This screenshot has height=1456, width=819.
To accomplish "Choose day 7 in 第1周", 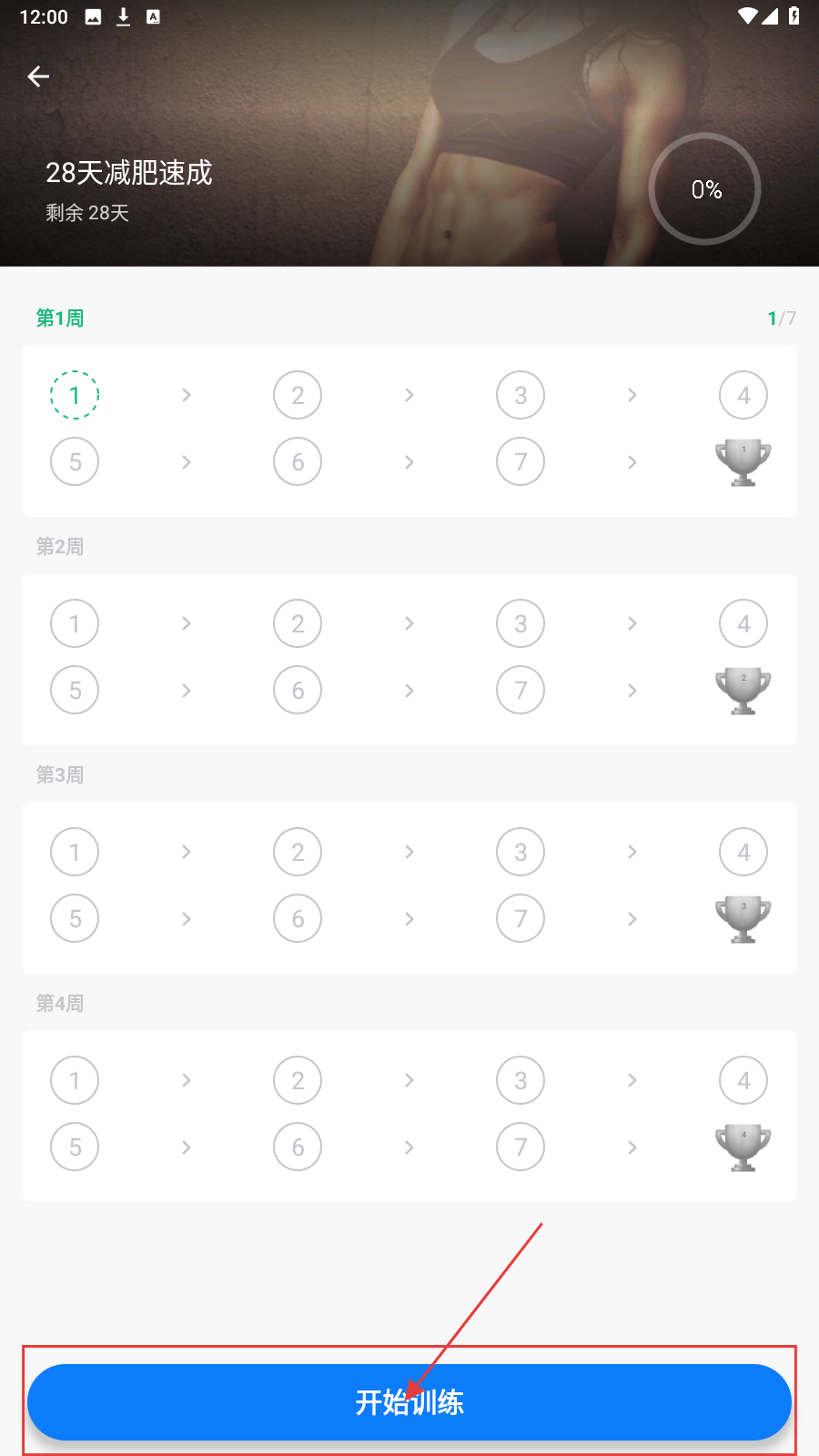I will [x=521, y=462].
